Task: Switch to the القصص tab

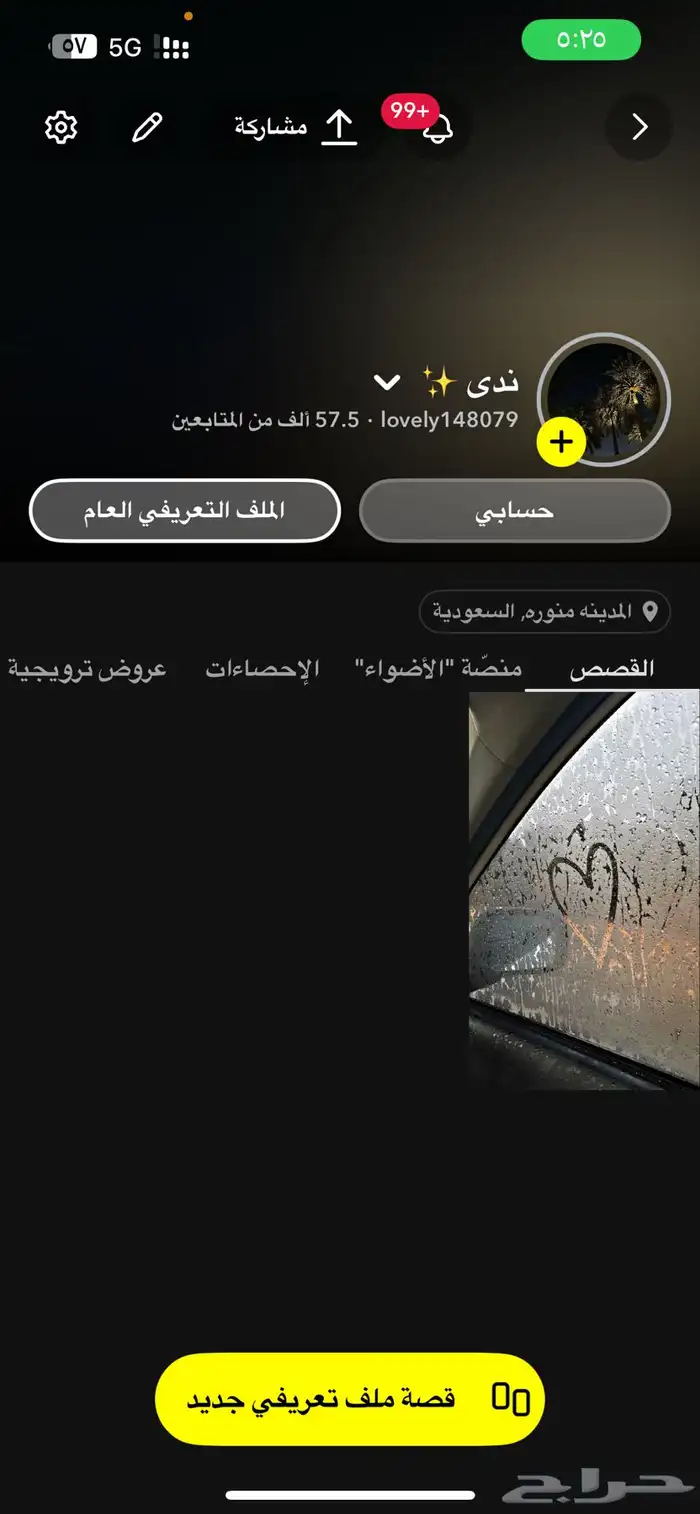Action: coord(612,669)
